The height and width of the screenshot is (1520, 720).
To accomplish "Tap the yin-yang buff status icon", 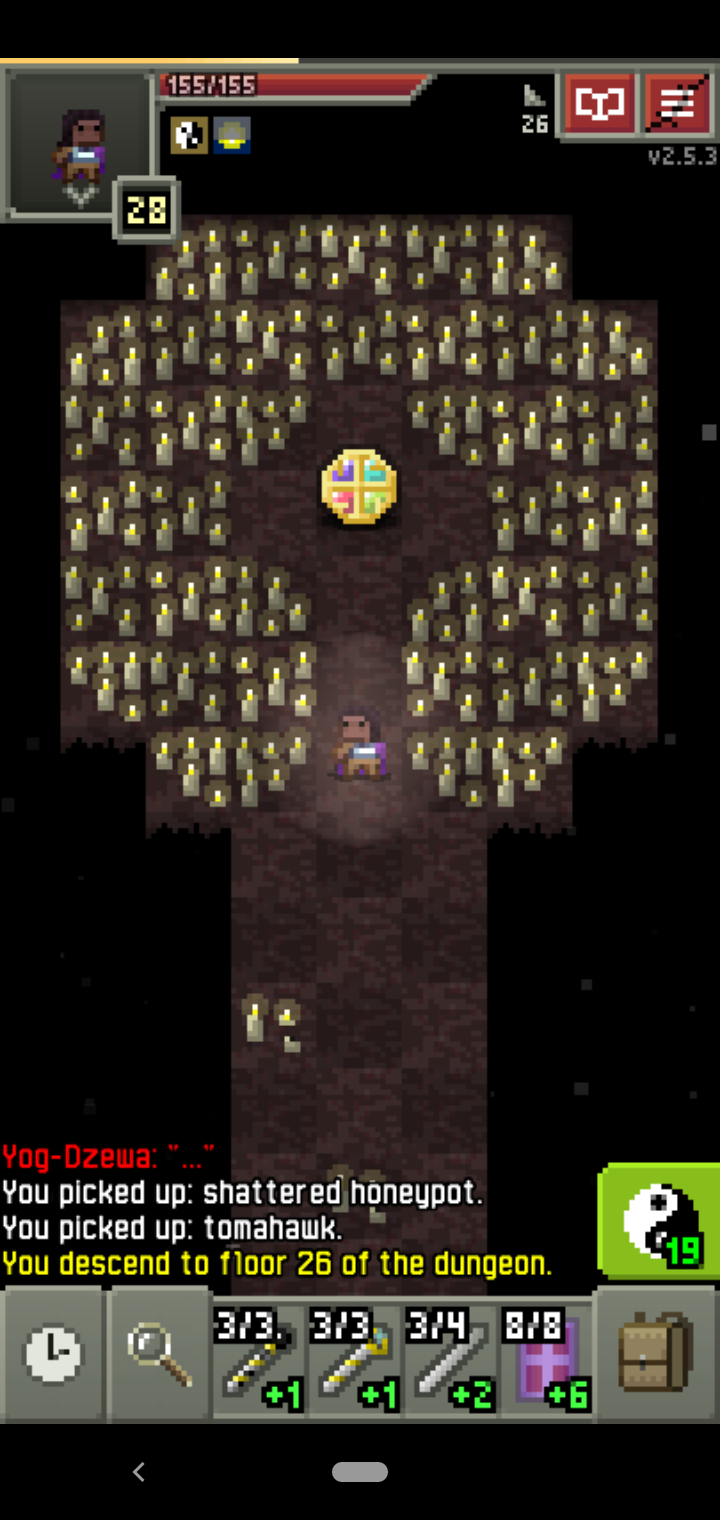I will [x=188, y=135].
